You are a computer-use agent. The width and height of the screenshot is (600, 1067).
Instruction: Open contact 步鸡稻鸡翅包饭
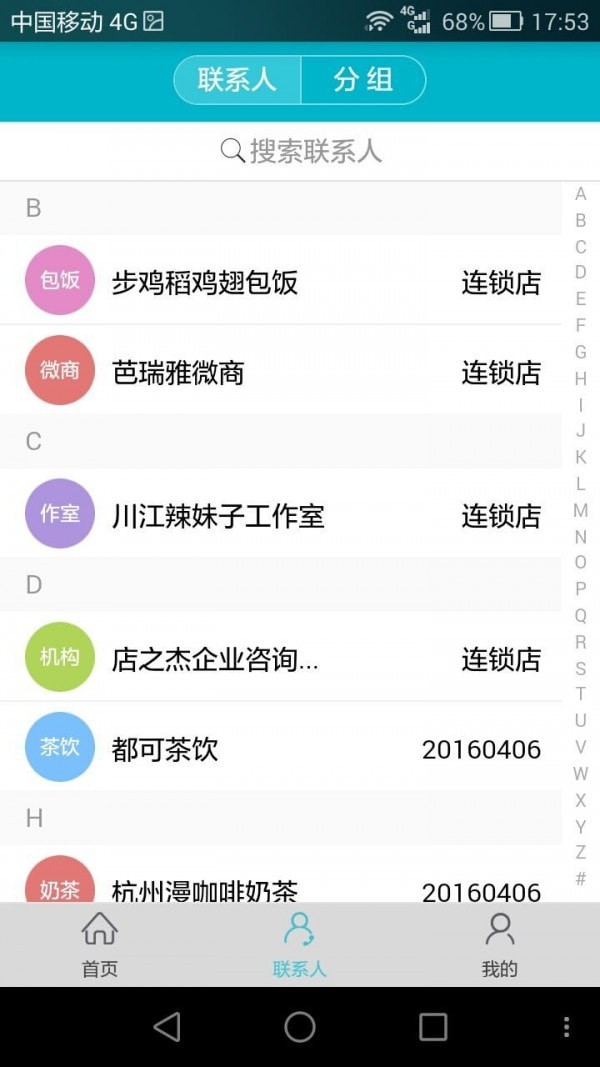click(x=280, y=282)
